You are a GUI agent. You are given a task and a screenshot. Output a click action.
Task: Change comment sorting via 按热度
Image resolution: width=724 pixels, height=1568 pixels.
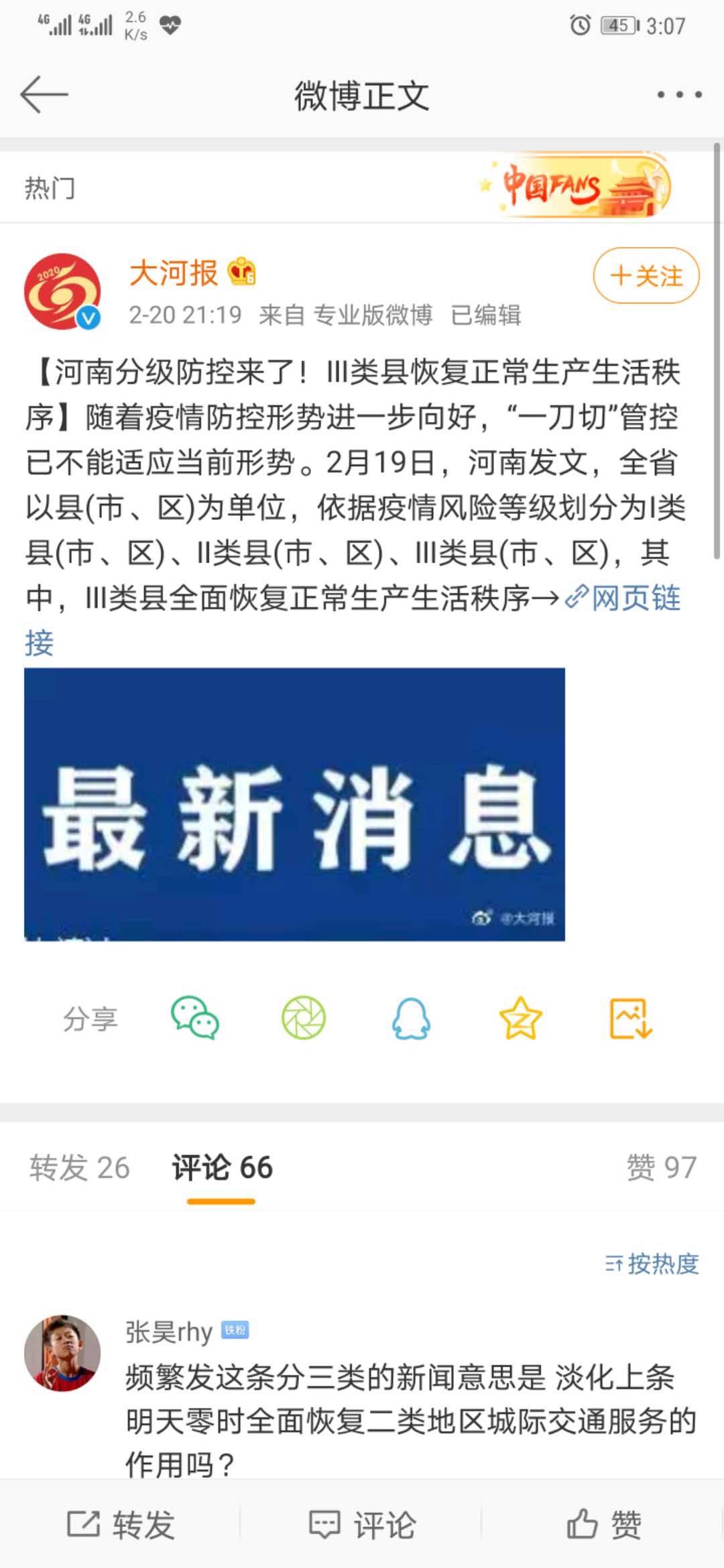coord(652,1264)
